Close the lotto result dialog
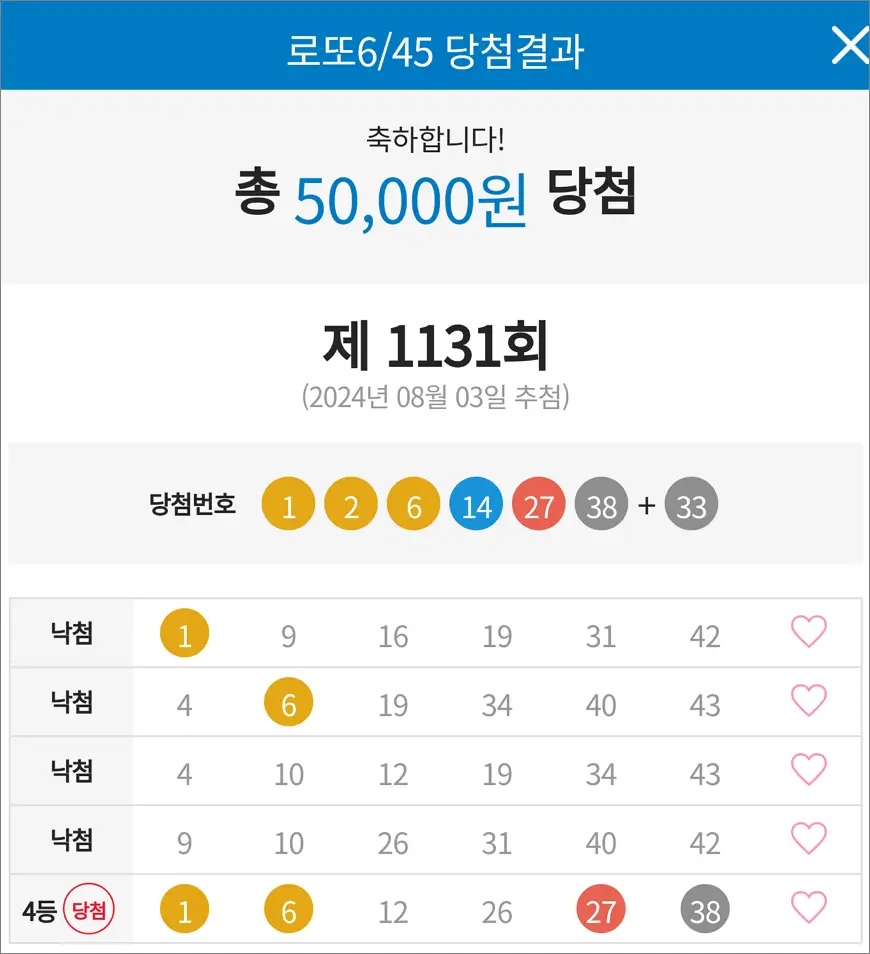 [848, 46]
